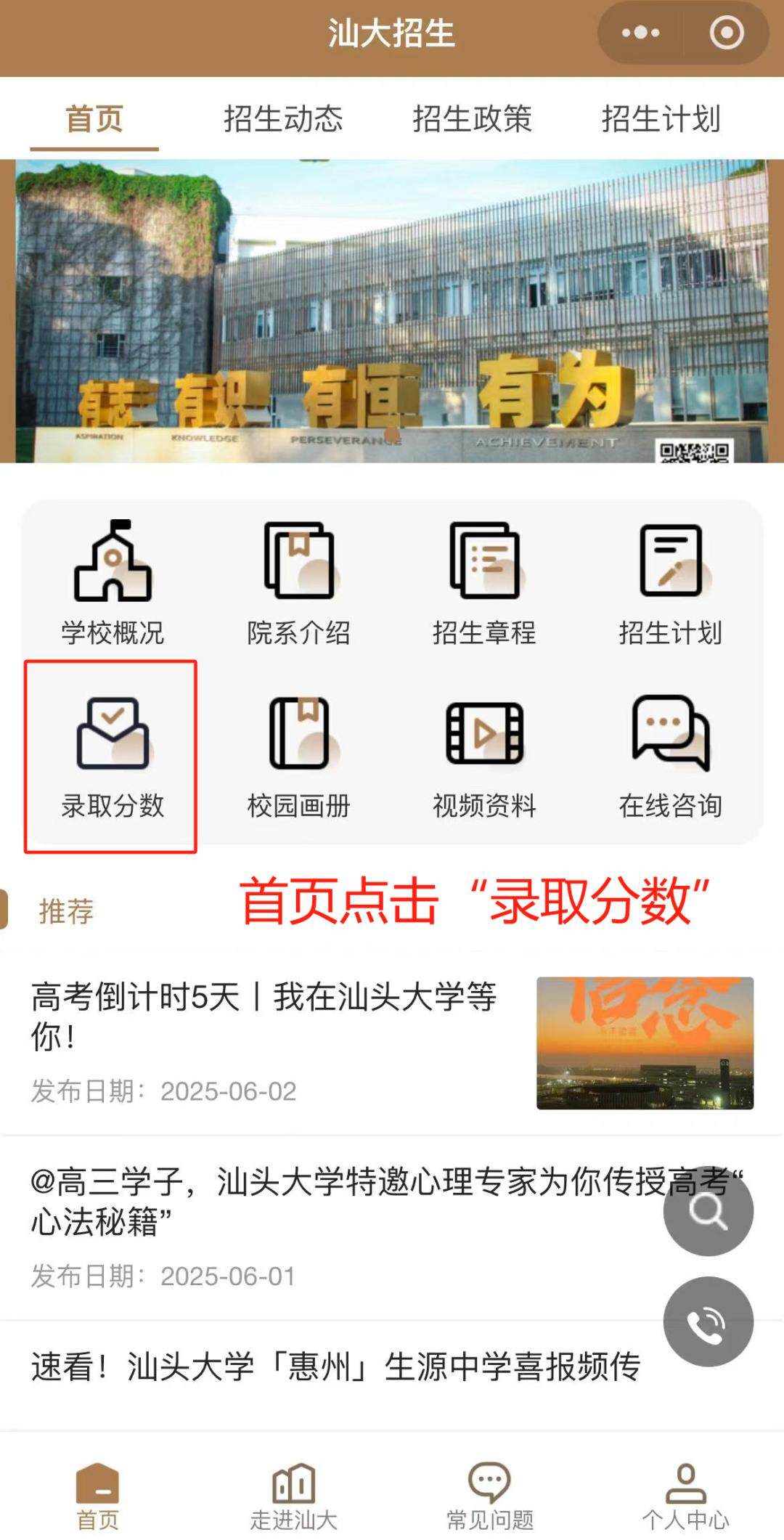Switch to the 招生政策 top tab
This screenshot has width=784, height=1540.
[x=472, y=118]
